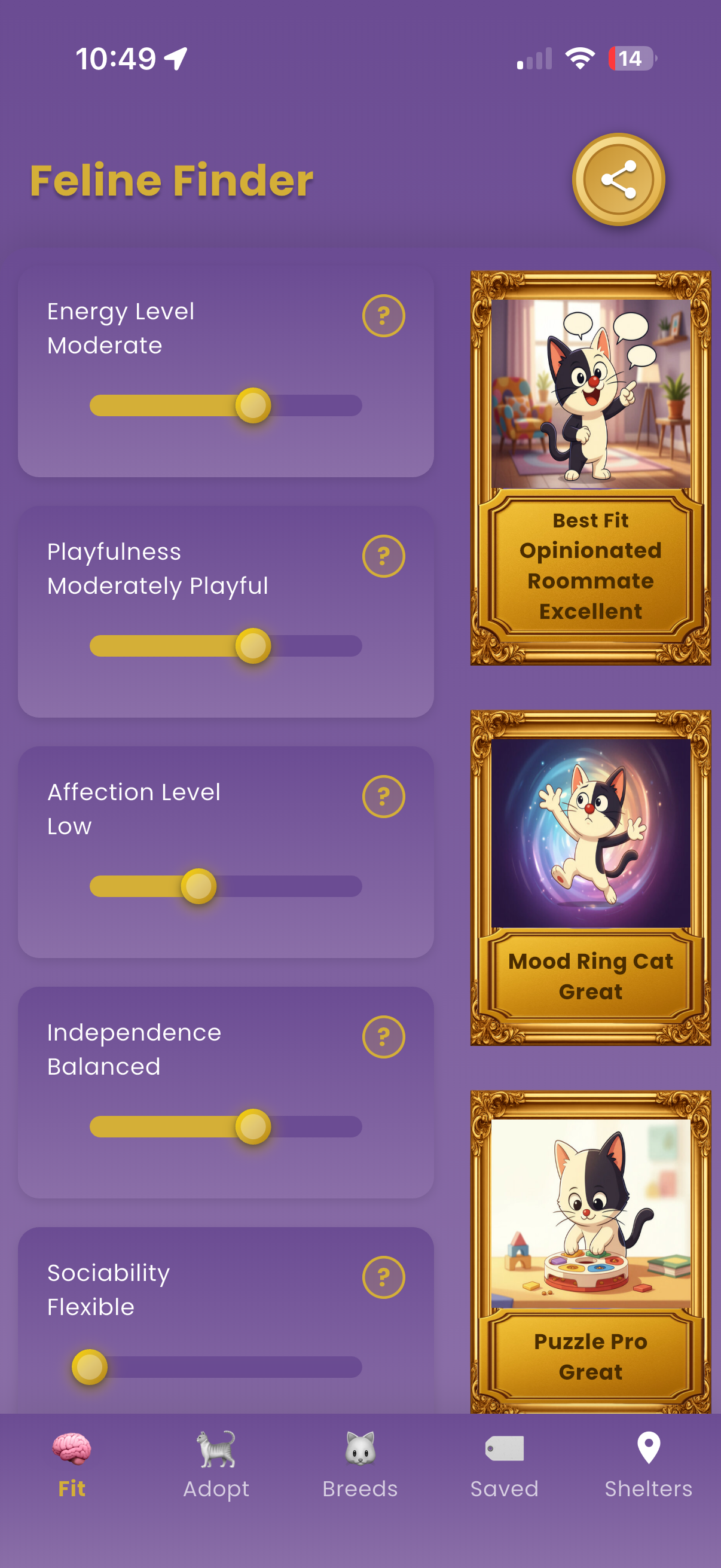This screenshot has height=1568, width=721.
Task: Select the Fit tab
Action: 72,1465
